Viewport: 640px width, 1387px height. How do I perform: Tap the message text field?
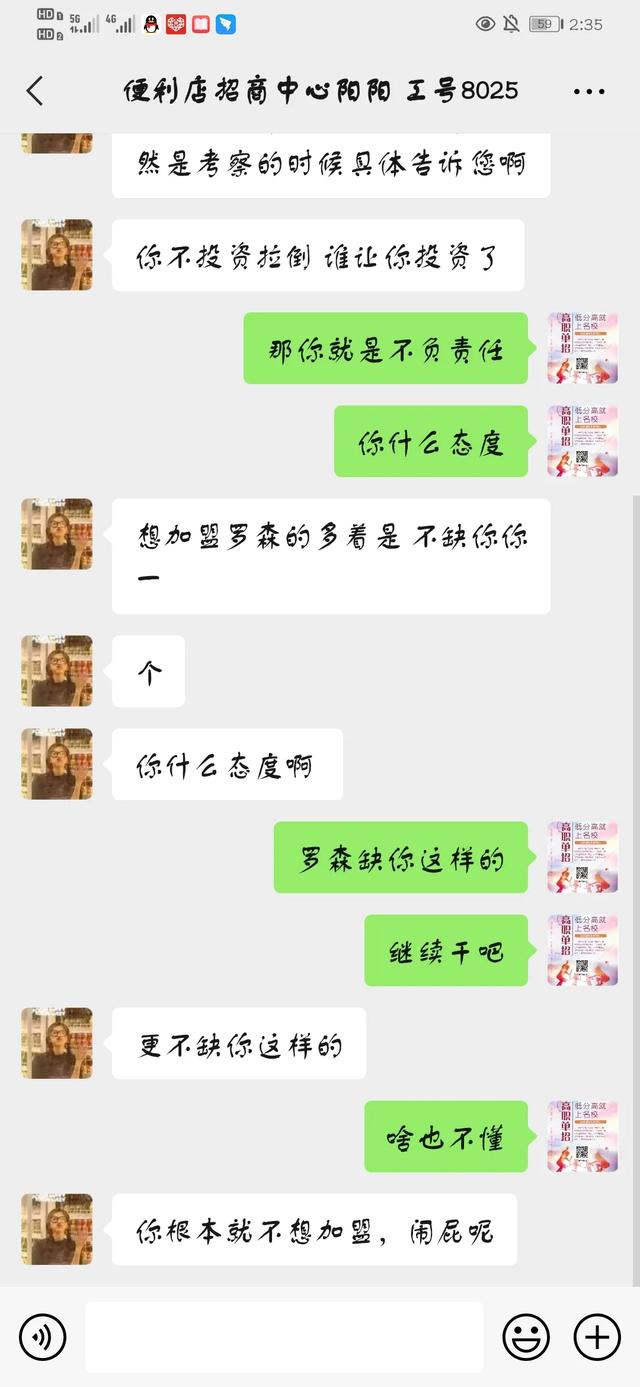coord(284,1337)
